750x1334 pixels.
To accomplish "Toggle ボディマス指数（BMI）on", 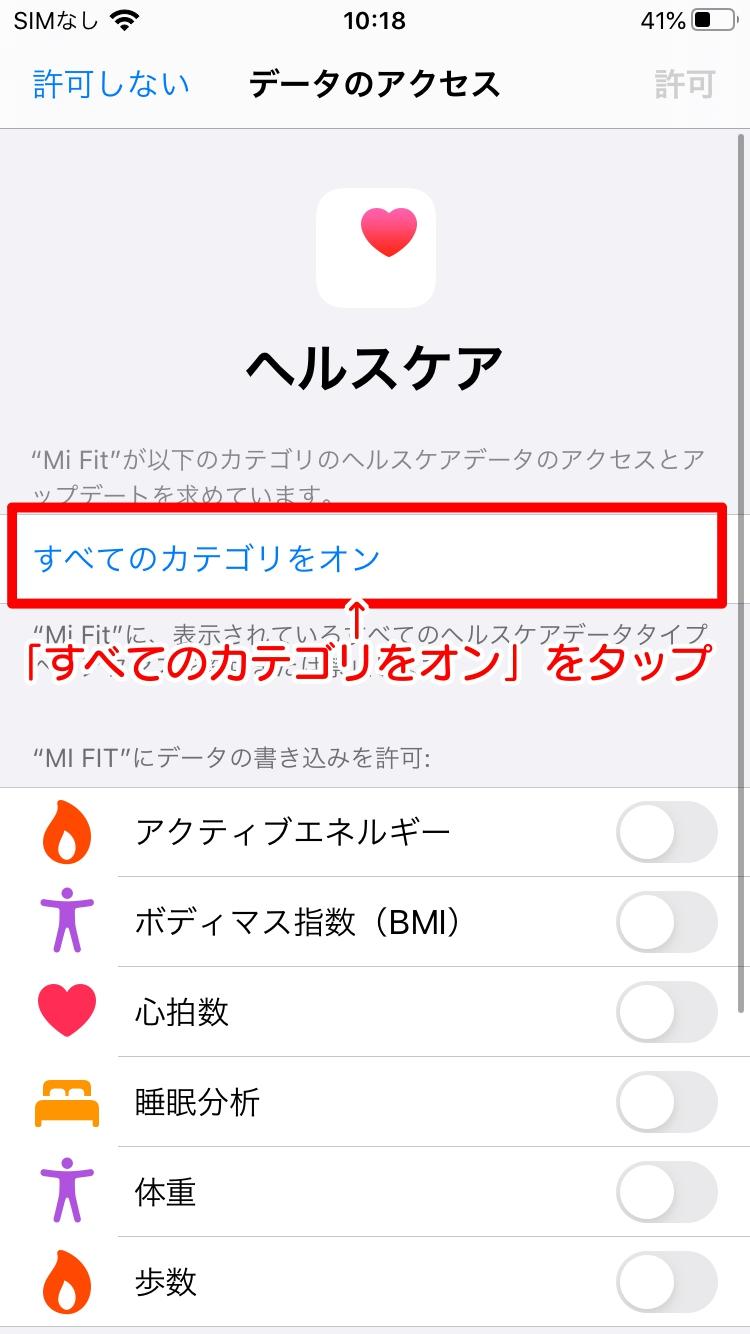I will 667,922.
